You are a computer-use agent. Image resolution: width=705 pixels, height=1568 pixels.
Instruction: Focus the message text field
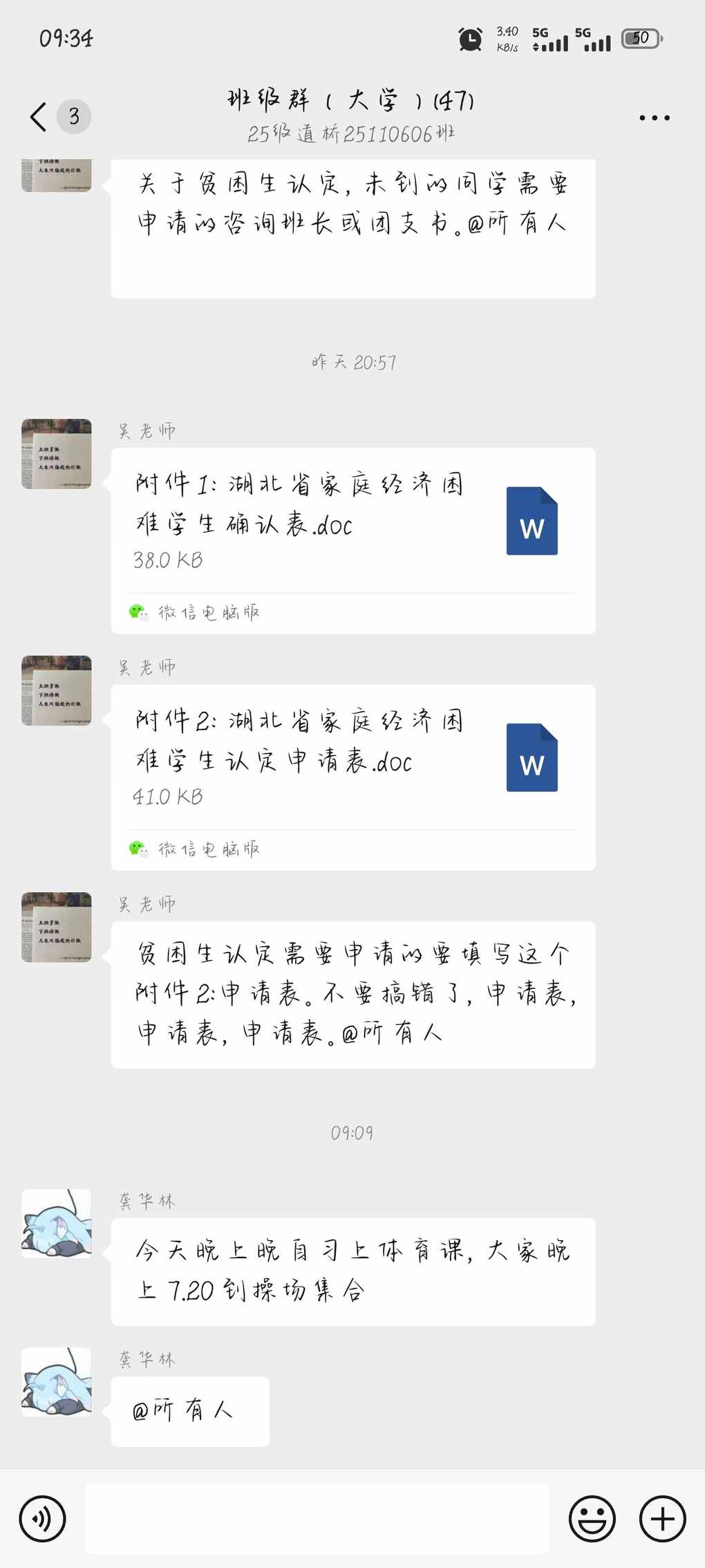(x=317, y=1518)
